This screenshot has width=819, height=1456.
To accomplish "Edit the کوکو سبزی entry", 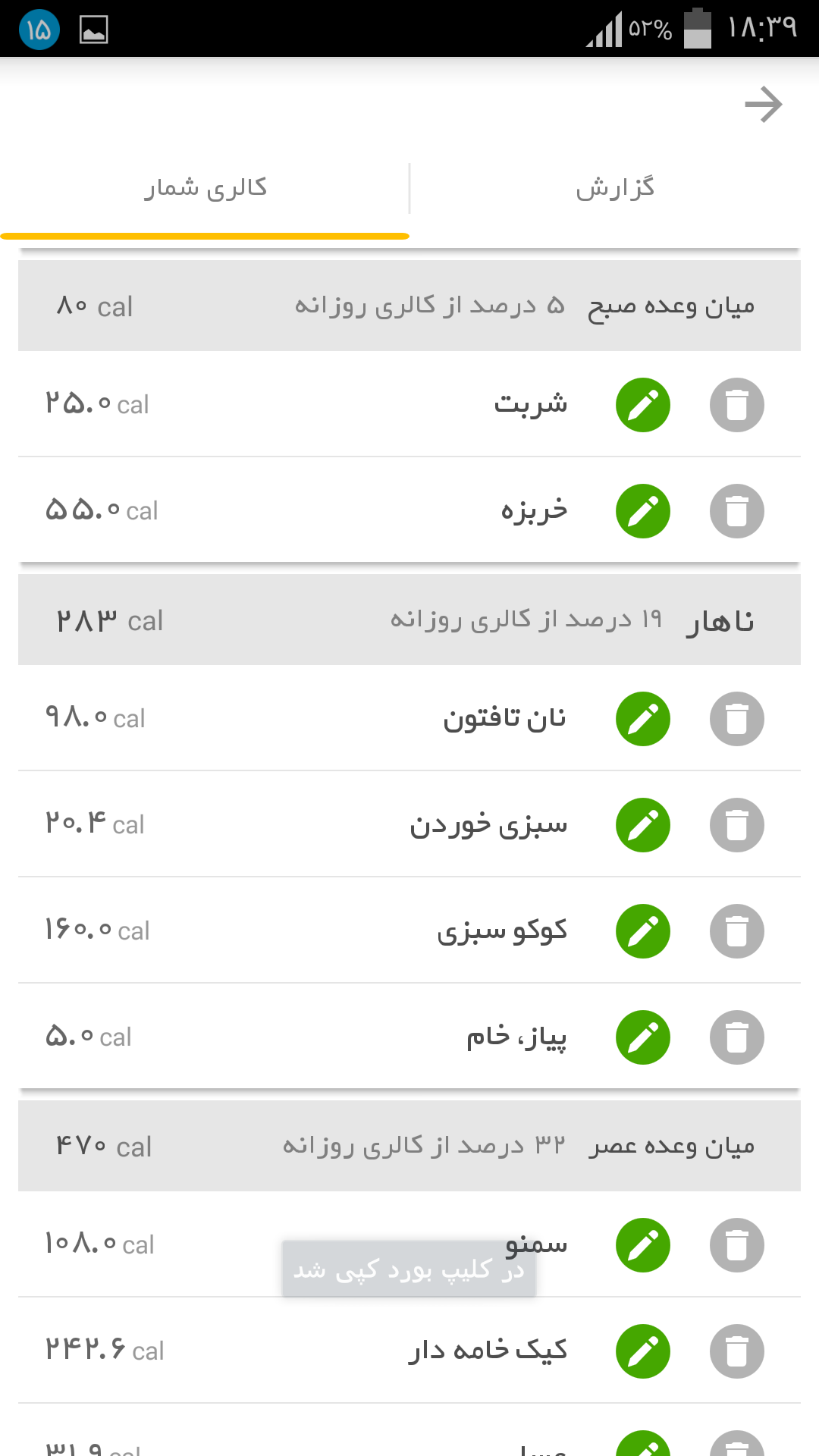I will coord(643,931).
